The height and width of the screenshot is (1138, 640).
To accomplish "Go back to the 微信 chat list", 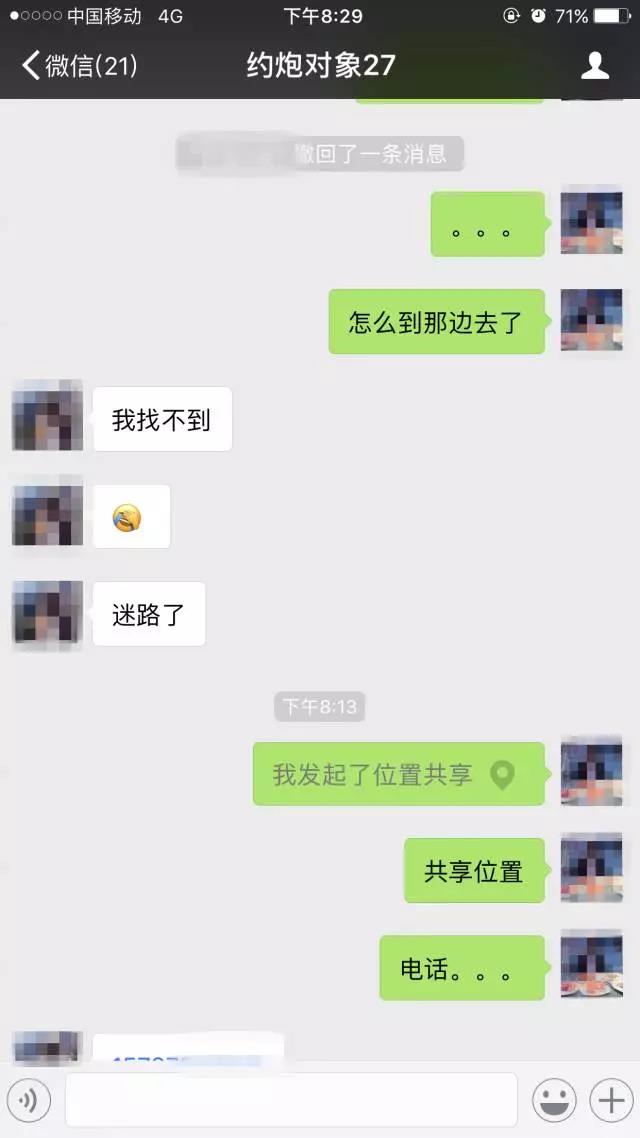I will tap(78, 66).
